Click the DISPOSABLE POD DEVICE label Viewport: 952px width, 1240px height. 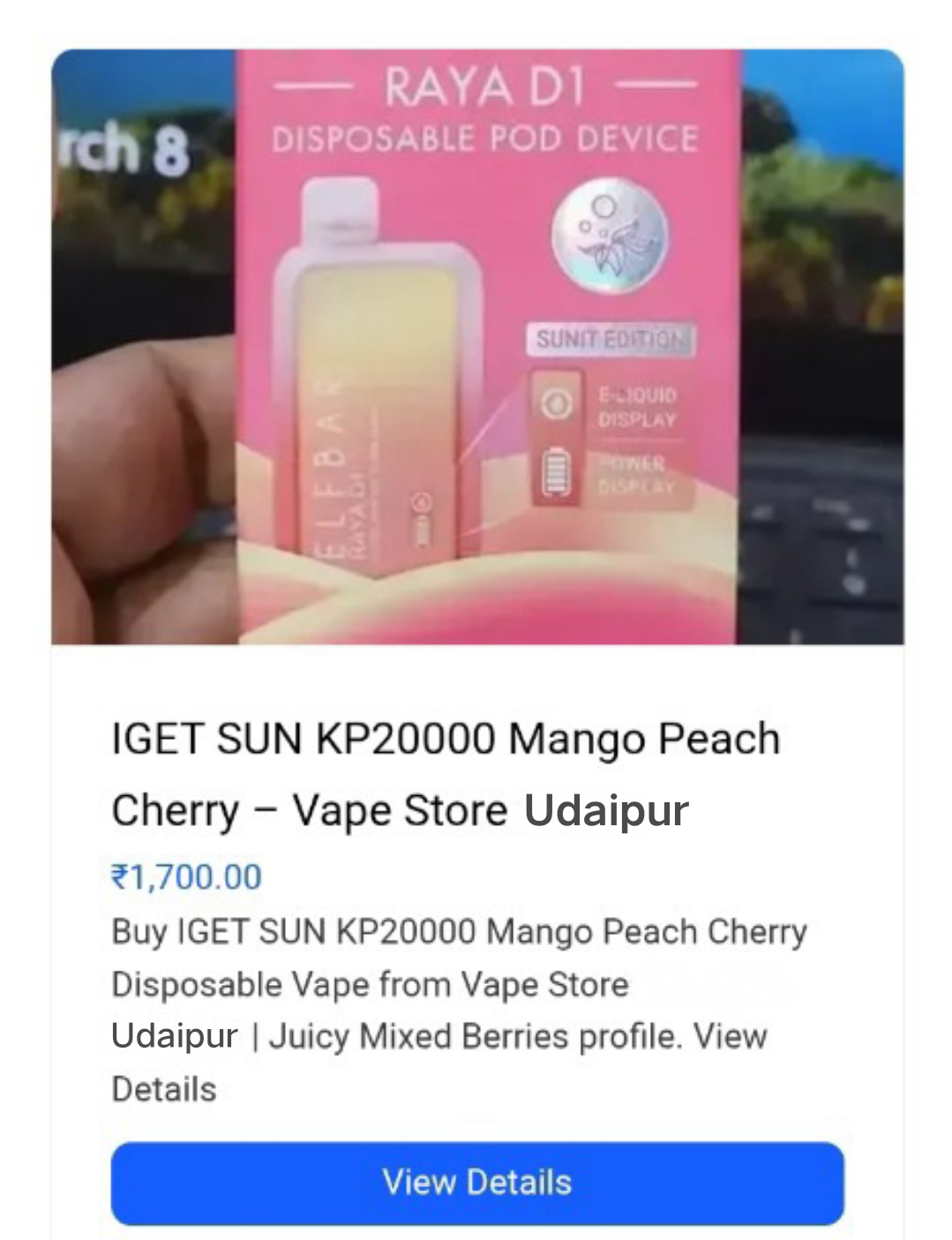pos(487,135)
